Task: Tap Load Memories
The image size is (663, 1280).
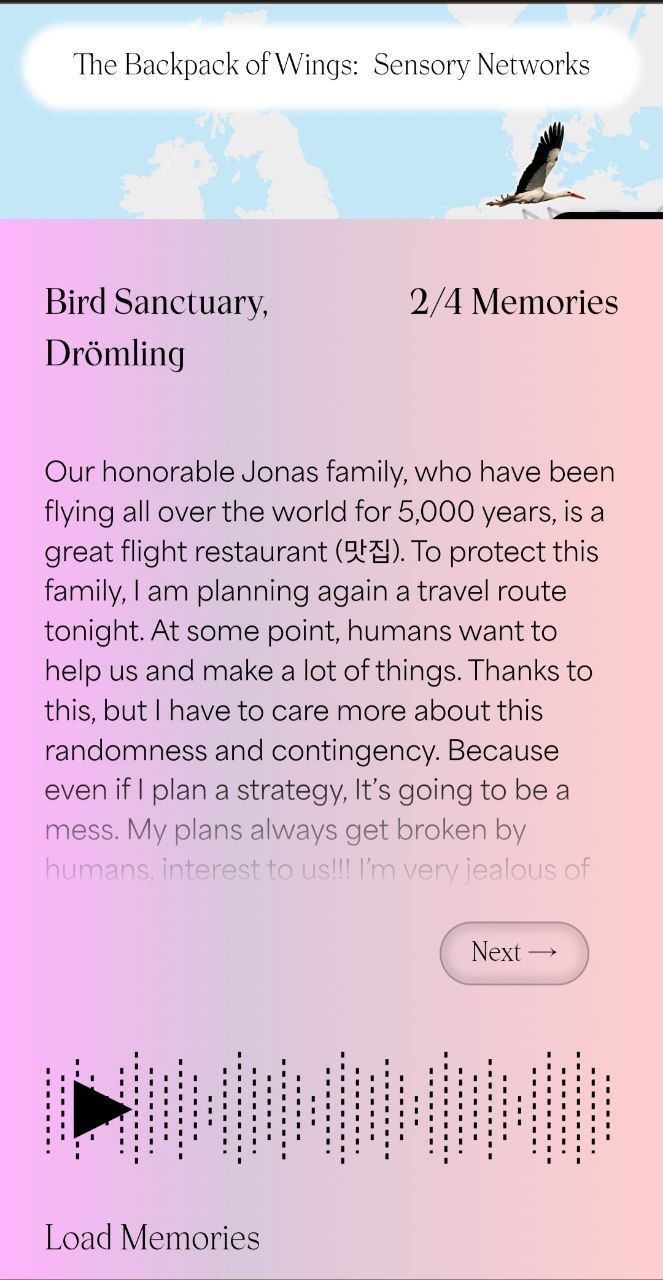Action: pos(152,1238)
